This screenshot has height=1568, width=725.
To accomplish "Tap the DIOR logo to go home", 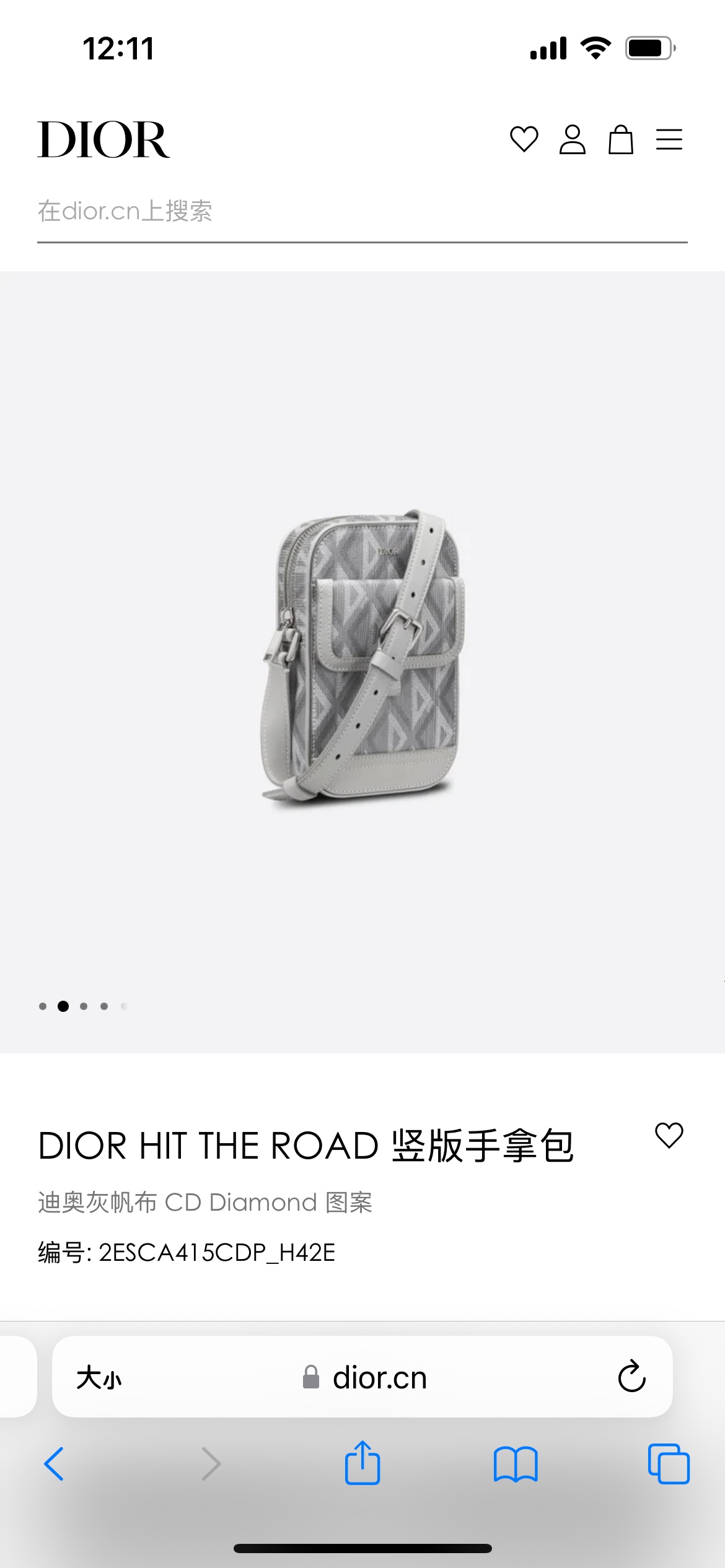I will point(103,140).
